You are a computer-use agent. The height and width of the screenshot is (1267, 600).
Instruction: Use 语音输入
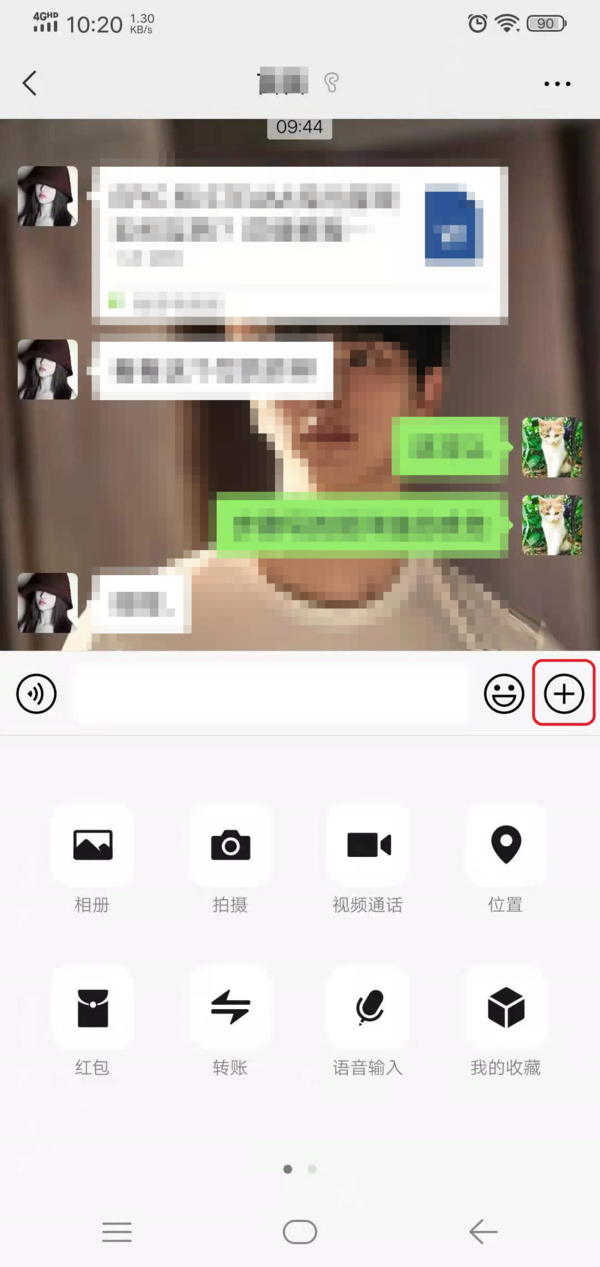pyautogui.click(x=368, y=1008)
